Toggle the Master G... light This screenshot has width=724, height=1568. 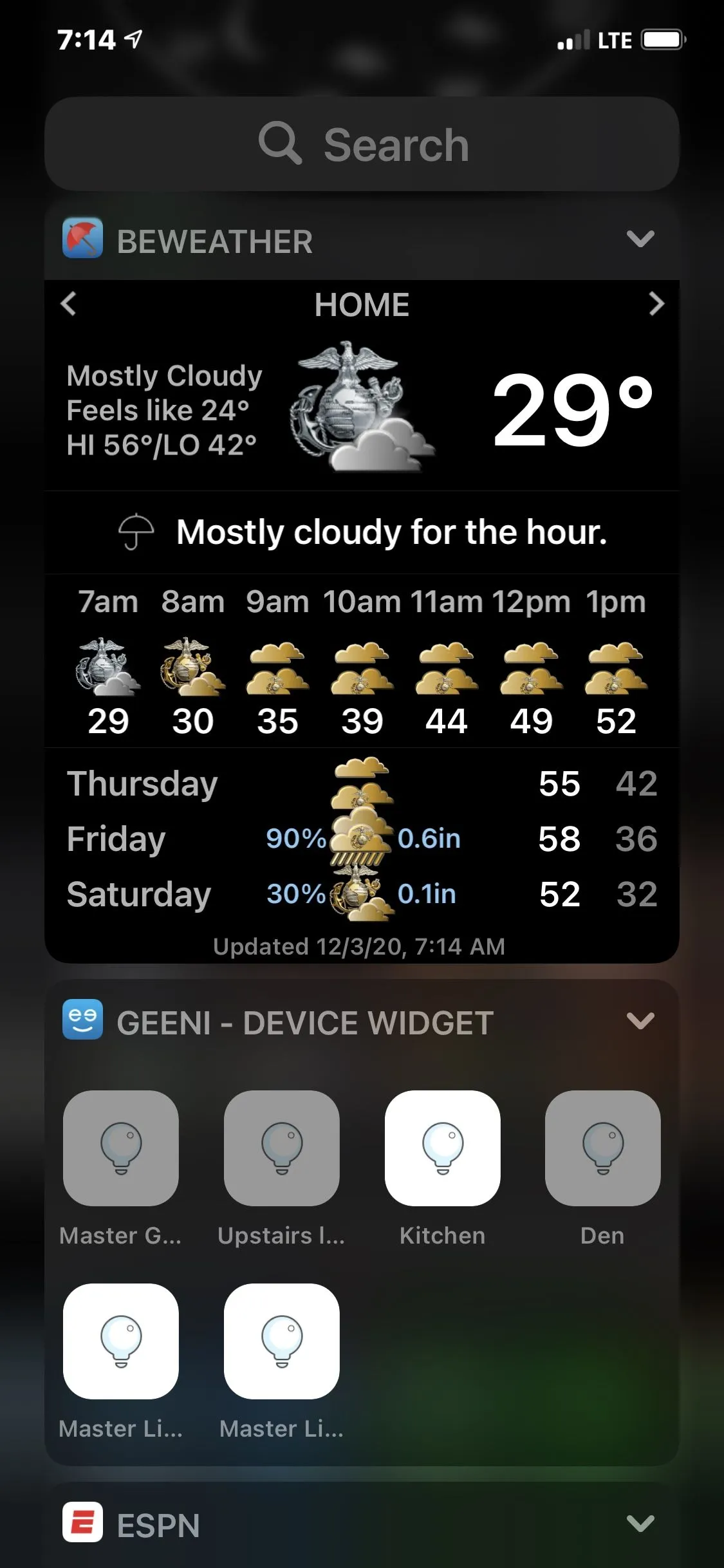(x=121, y=1148)
